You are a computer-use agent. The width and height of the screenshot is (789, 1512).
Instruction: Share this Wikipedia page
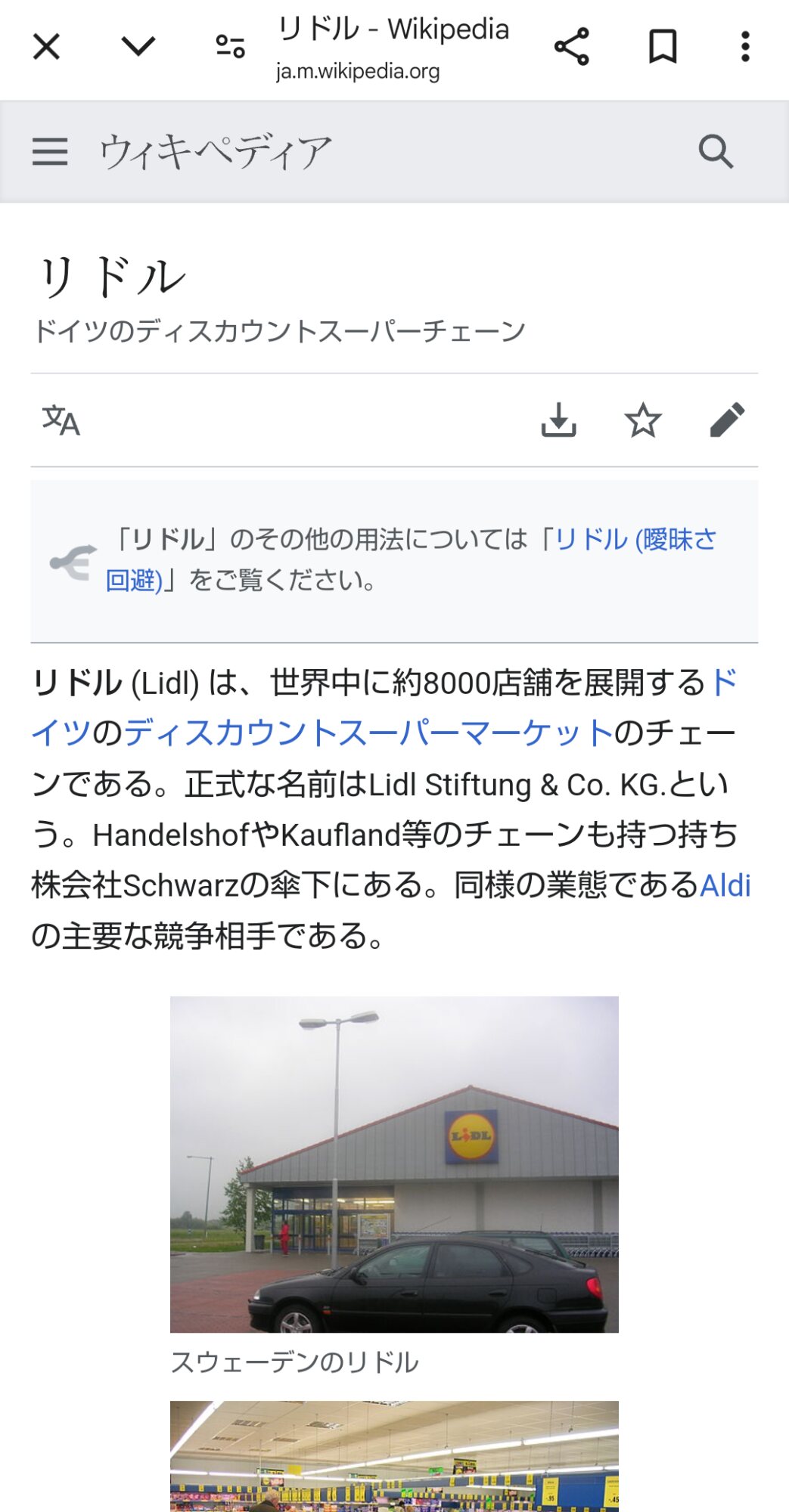(572, 47)
